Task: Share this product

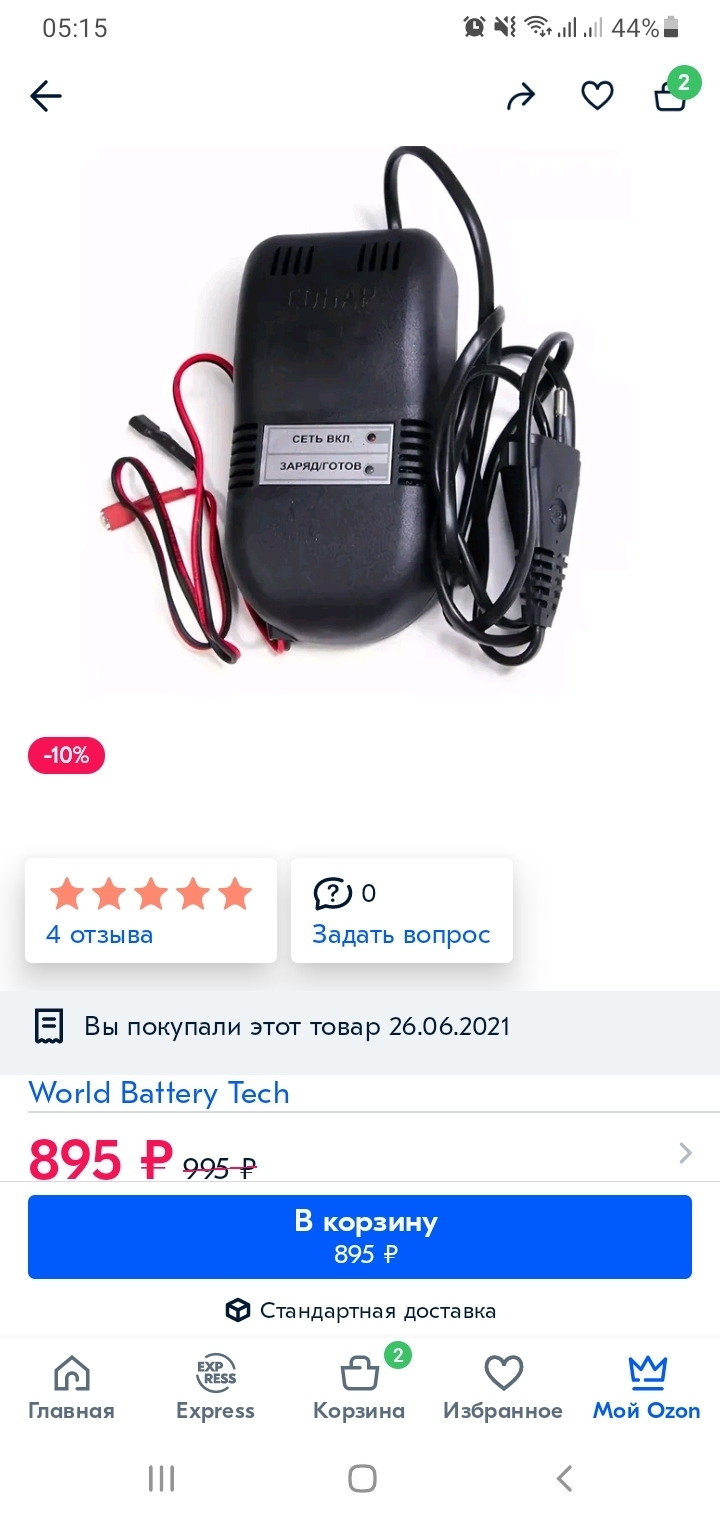Action: 521,96
